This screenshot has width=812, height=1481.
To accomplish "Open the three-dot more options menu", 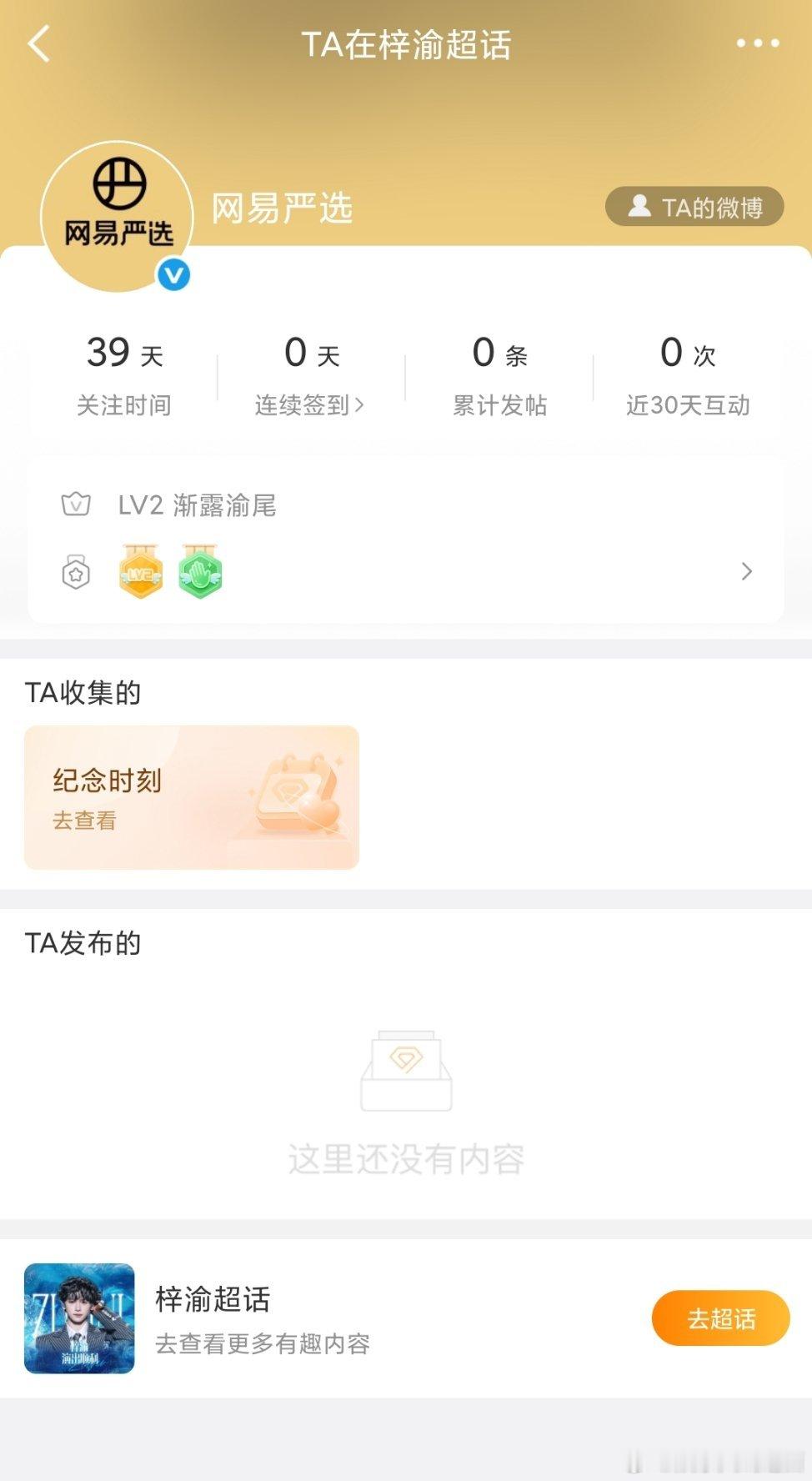I will [757, 43].
